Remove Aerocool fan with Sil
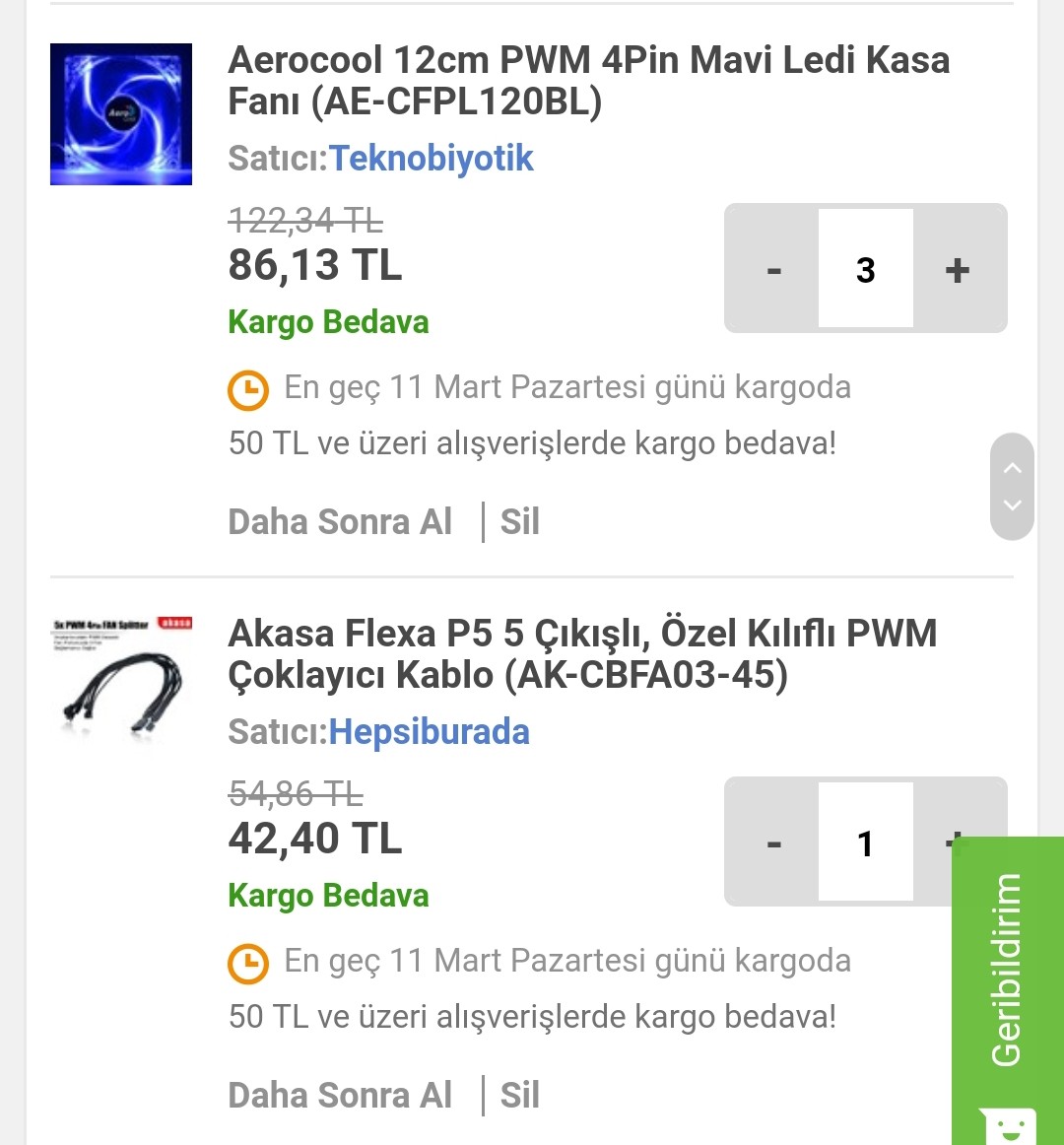 click(x=519, y=521)
